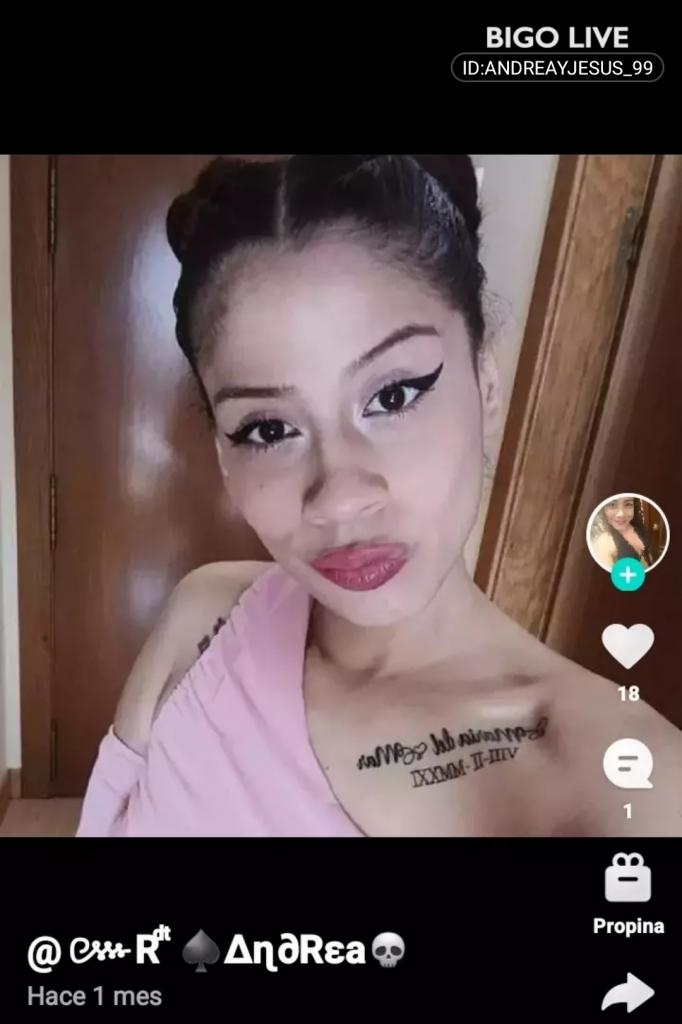
Task: Open the comments bubble
Action: [x=628, y=766]
